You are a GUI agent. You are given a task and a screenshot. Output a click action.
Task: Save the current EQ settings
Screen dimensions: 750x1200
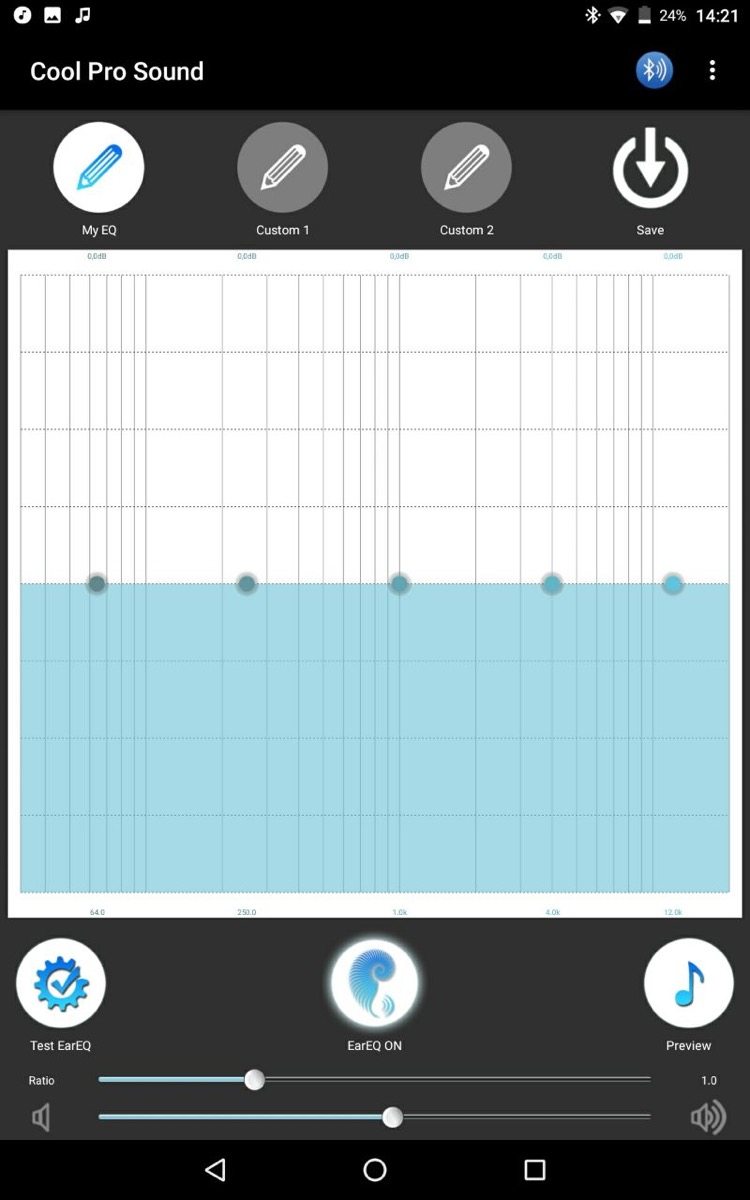(650, 168)
